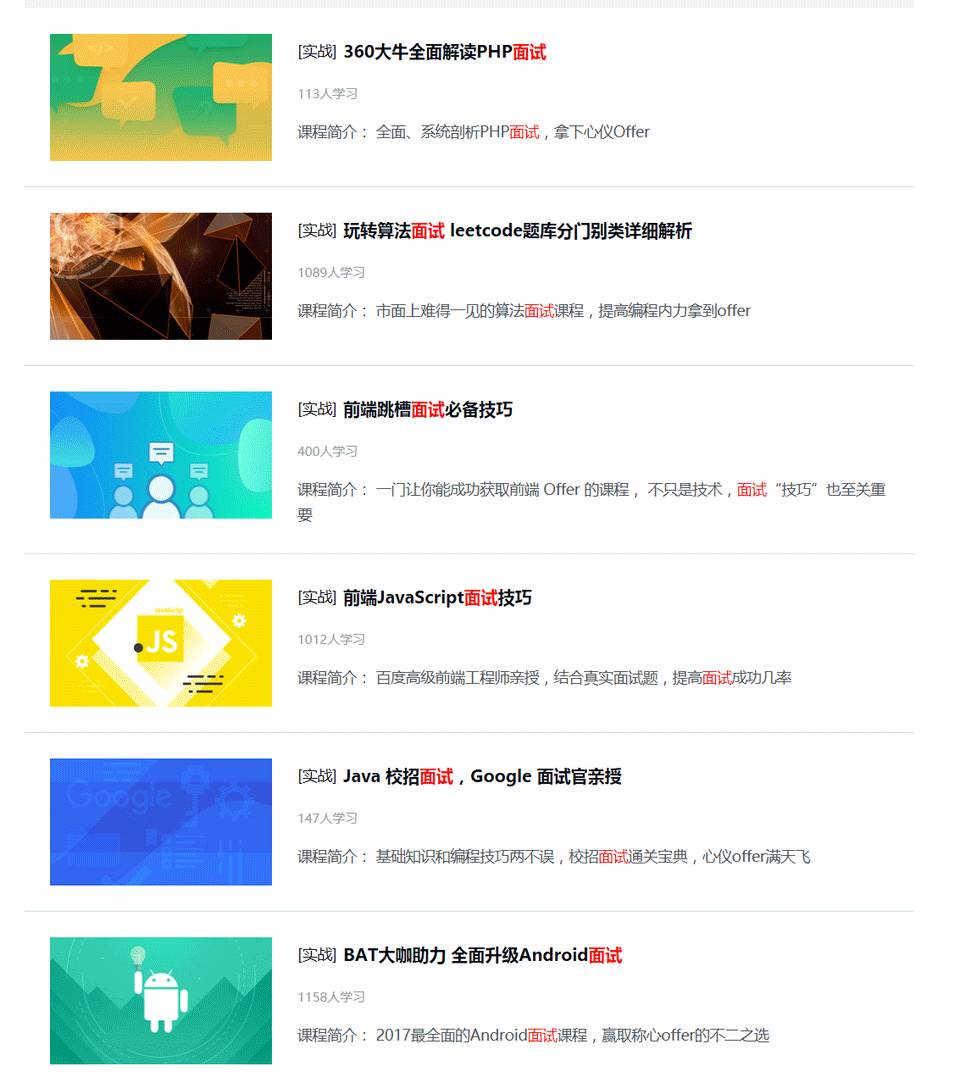Viewport: 960px width, 1083px height.
Task: Tap the yellow JS course thumbnail
Action: 161,643
